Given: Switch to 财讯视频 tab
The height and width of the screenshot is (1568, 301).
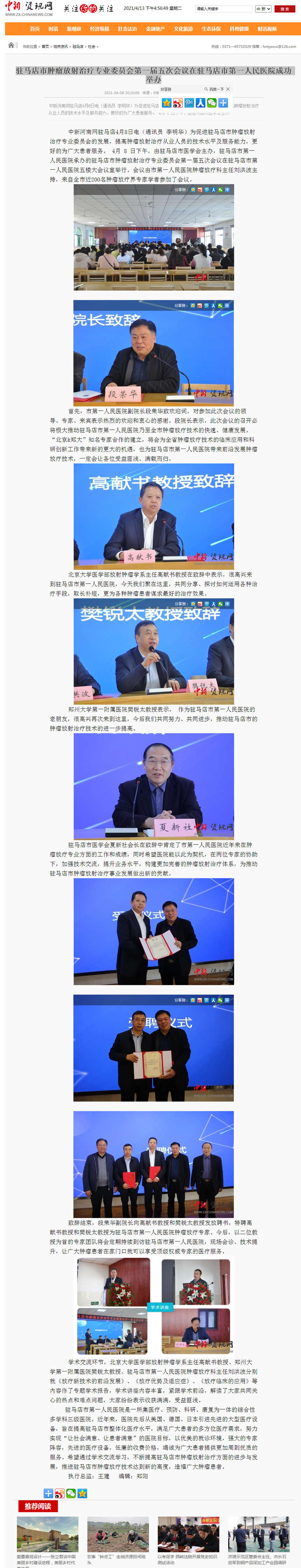Looking at the screenshot, I should pos(267,29).
